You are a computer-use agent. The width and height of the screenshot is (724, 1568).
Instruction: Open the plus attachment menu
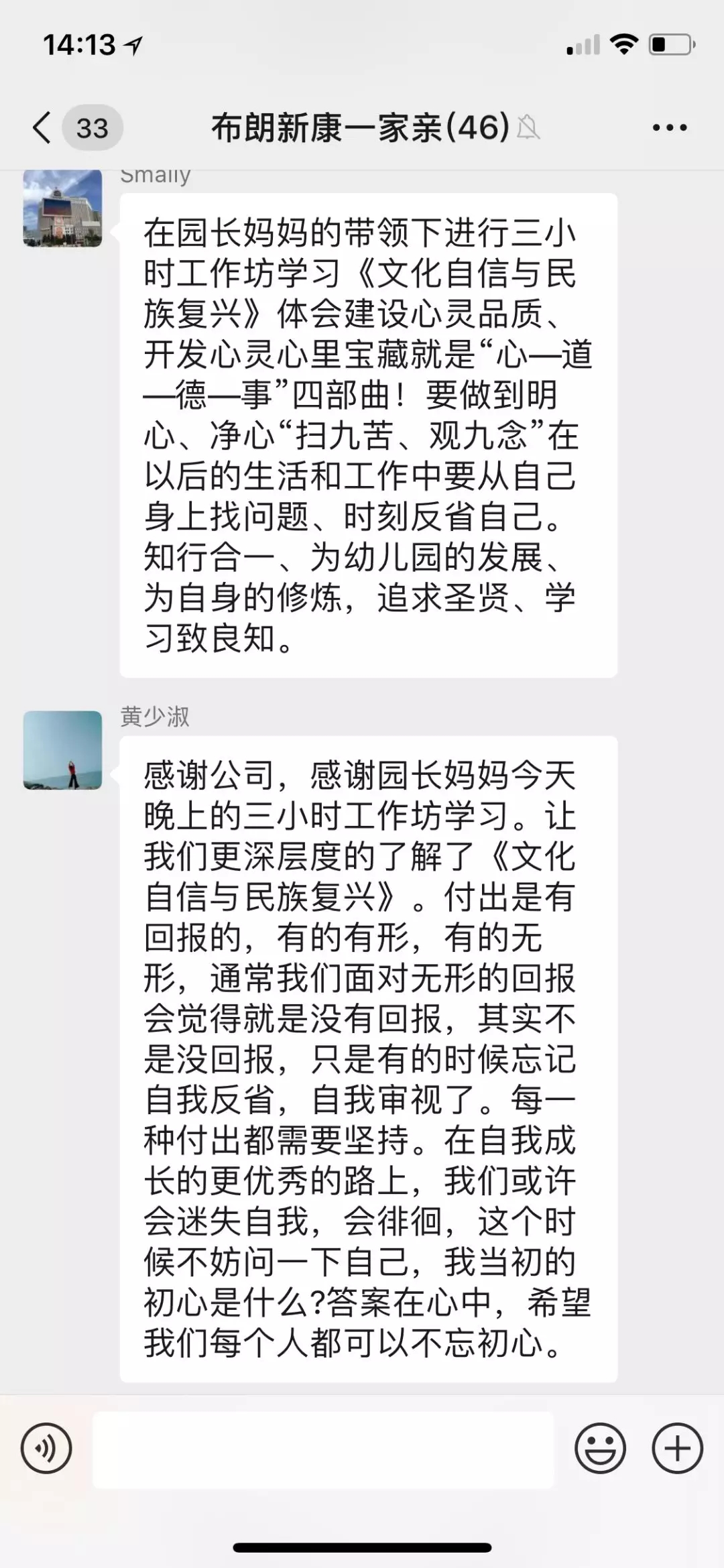(677, 1449)
